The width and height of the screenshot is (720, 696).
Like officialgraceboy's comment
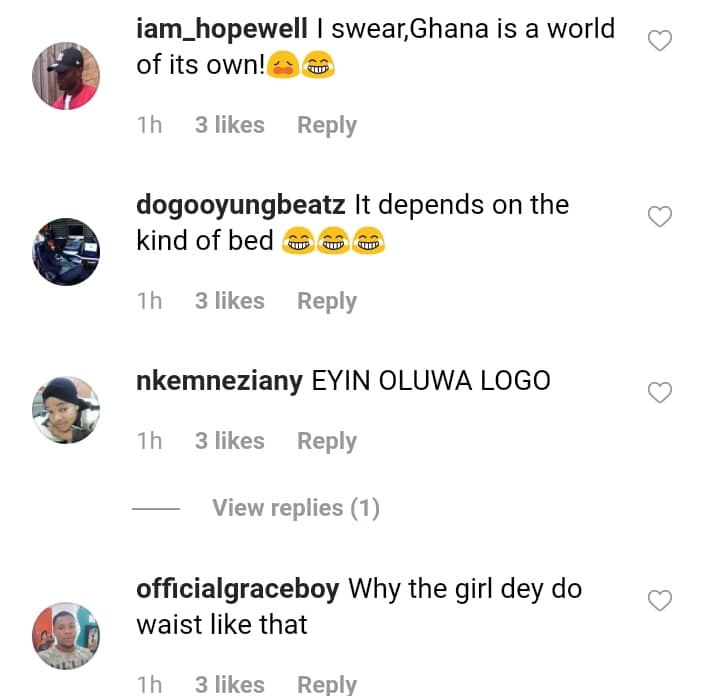[660, 601]
